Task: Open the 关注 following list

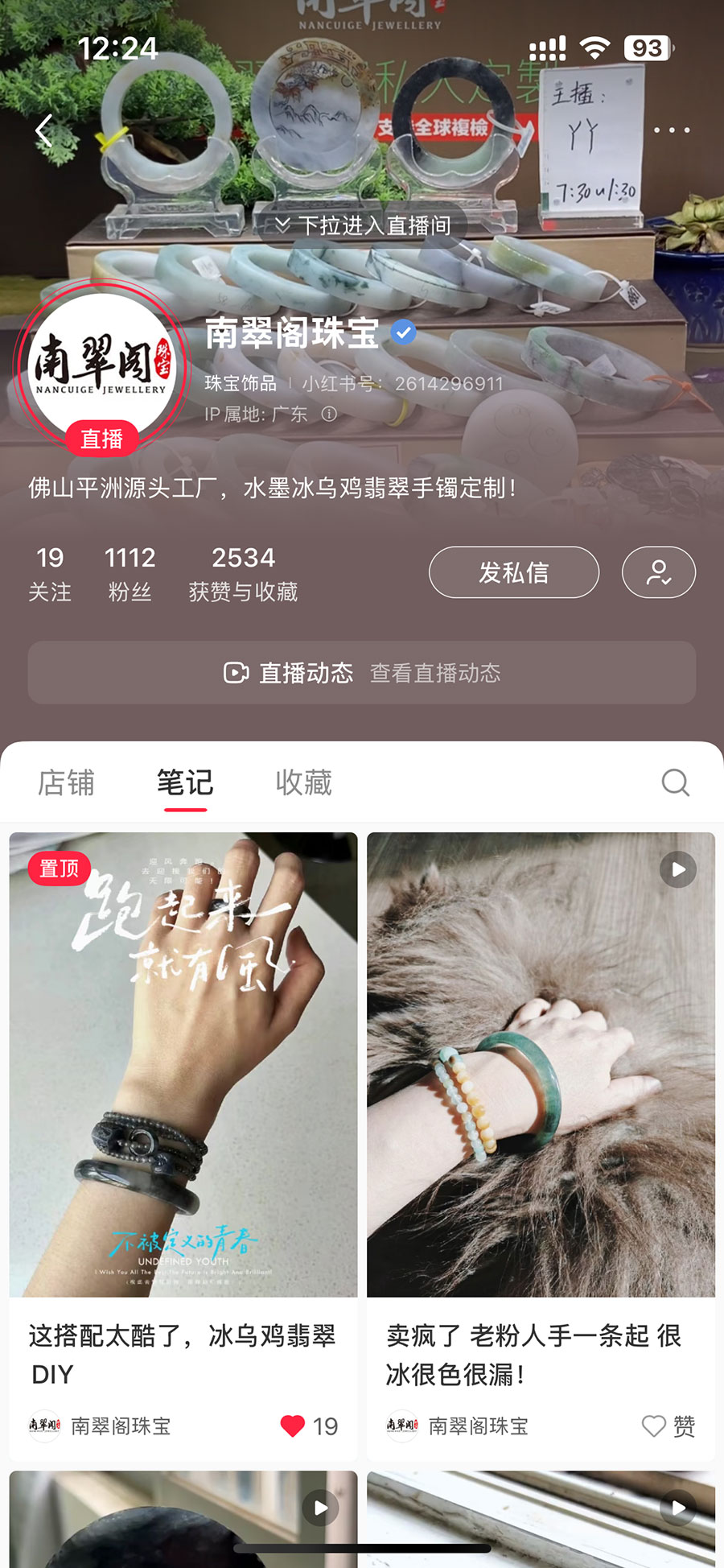Action: [x=50, y=573]
